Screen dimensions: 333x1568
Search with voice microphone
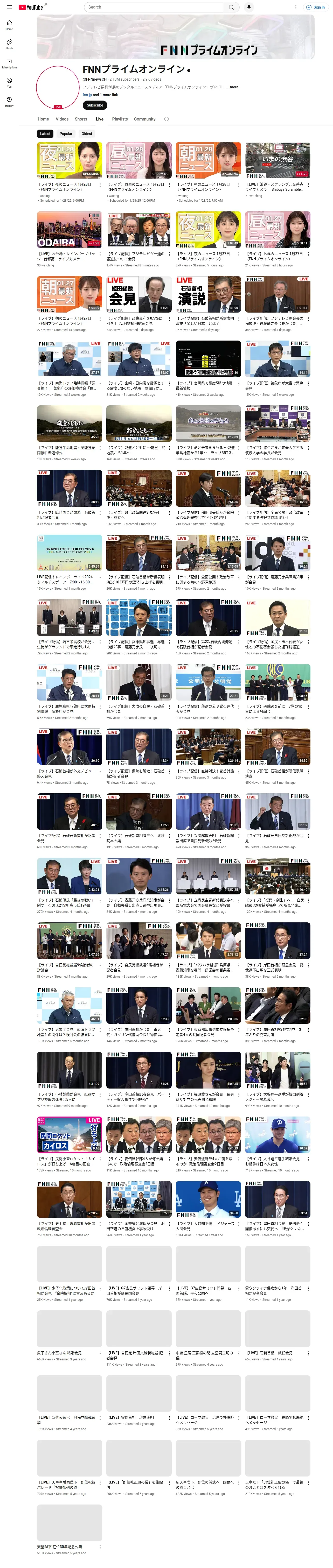[248, 7]
